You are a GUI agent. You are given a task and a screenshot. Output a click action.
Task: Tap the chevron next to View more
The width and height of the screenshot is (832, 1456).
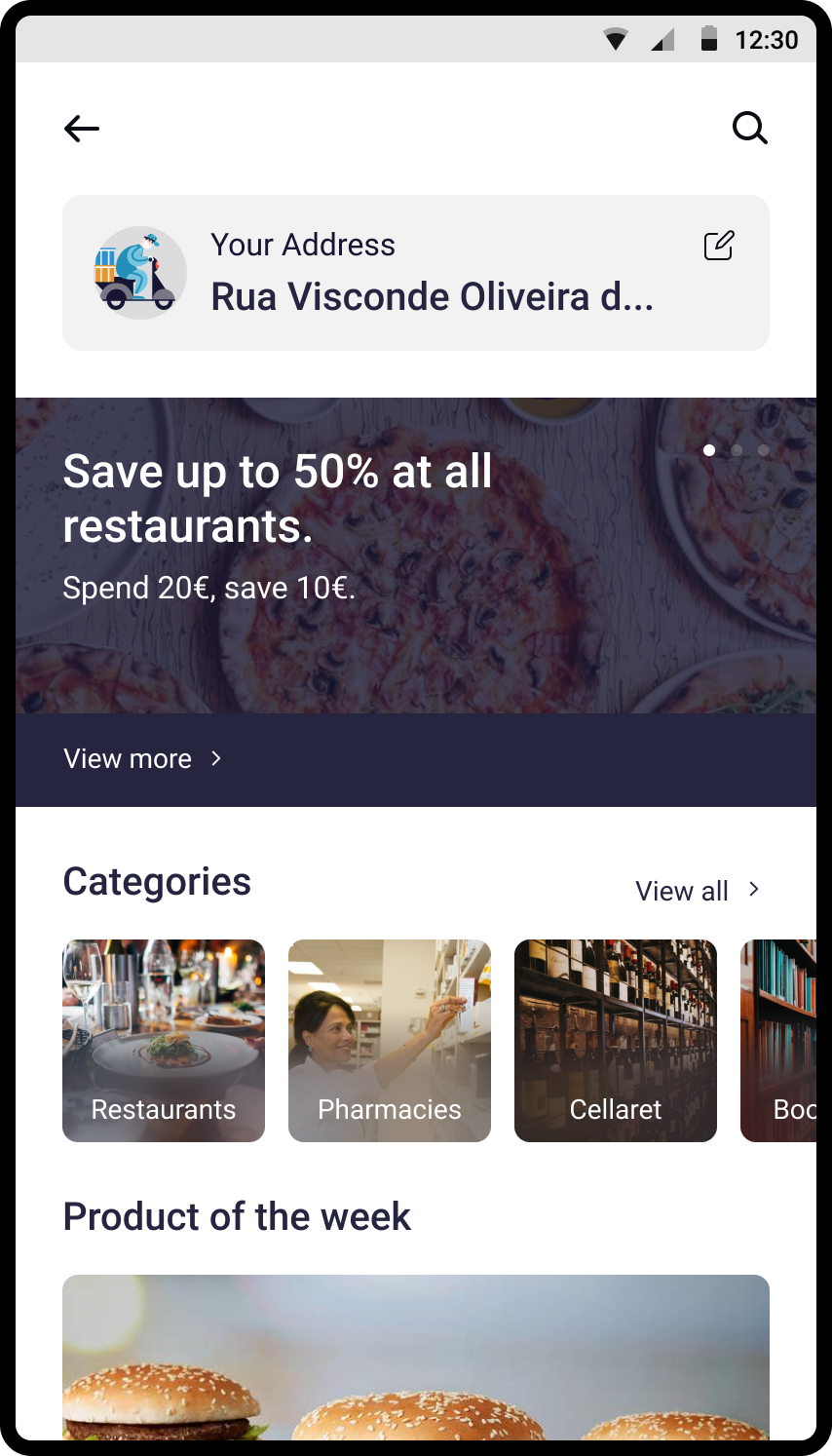[x=216, y=758]
